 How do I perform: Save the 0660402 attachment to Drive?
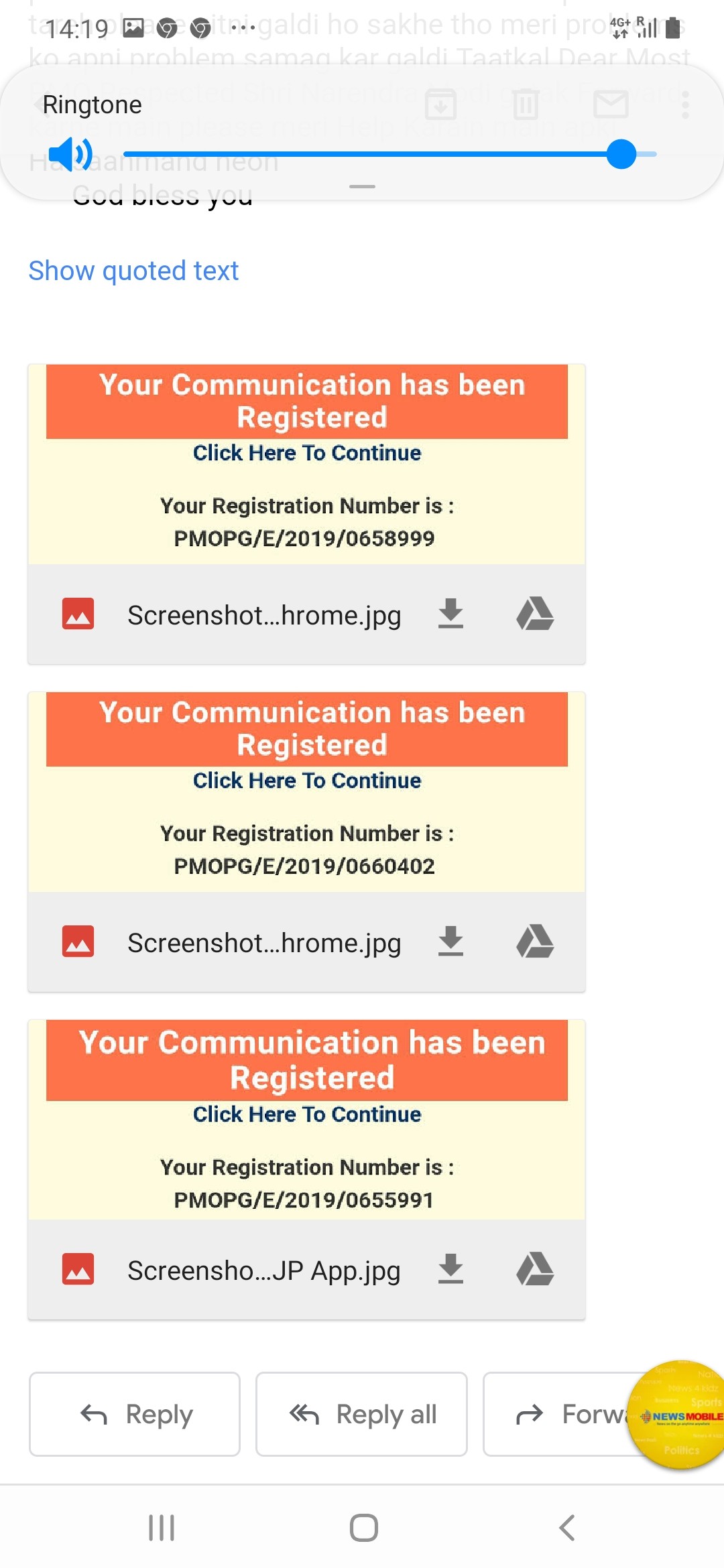(535, 941)
